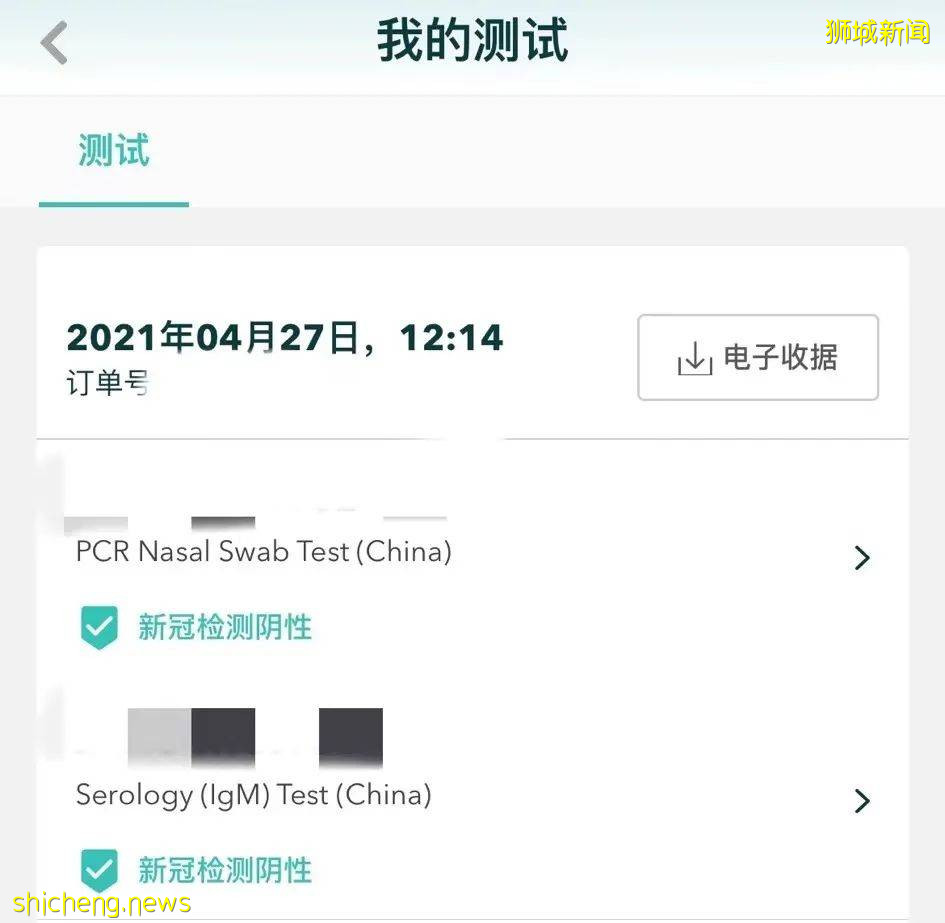Select the 测试 tab
Screen dimensions: 945x923
(113, 152)
